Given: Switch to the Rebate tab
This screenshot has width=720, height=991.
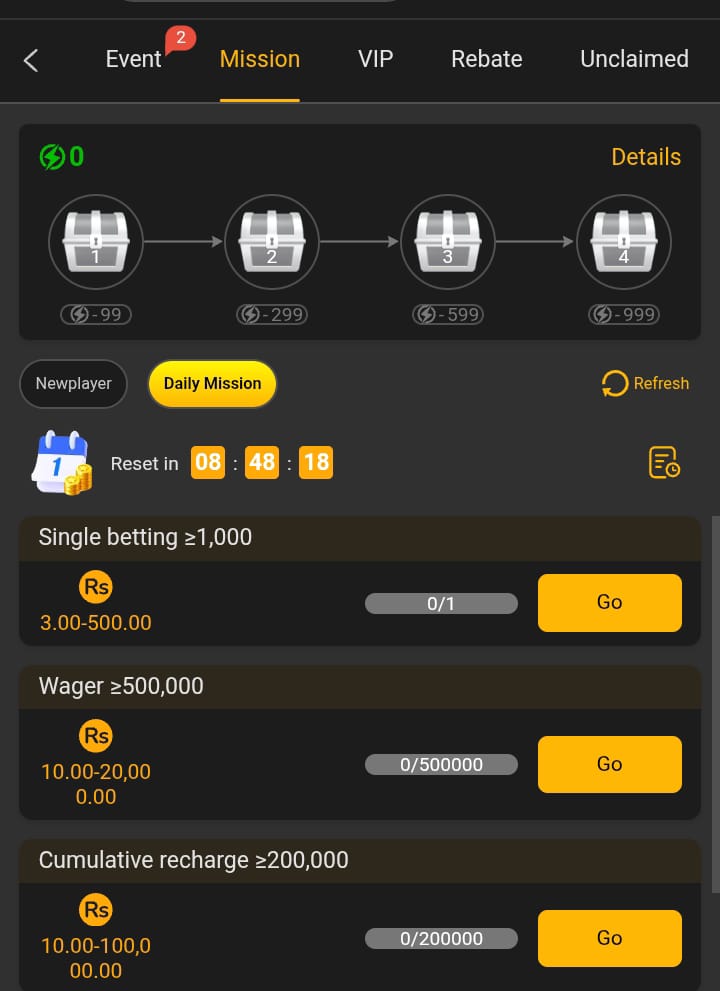Looking at the screenshot, I should tap(486, 59).
